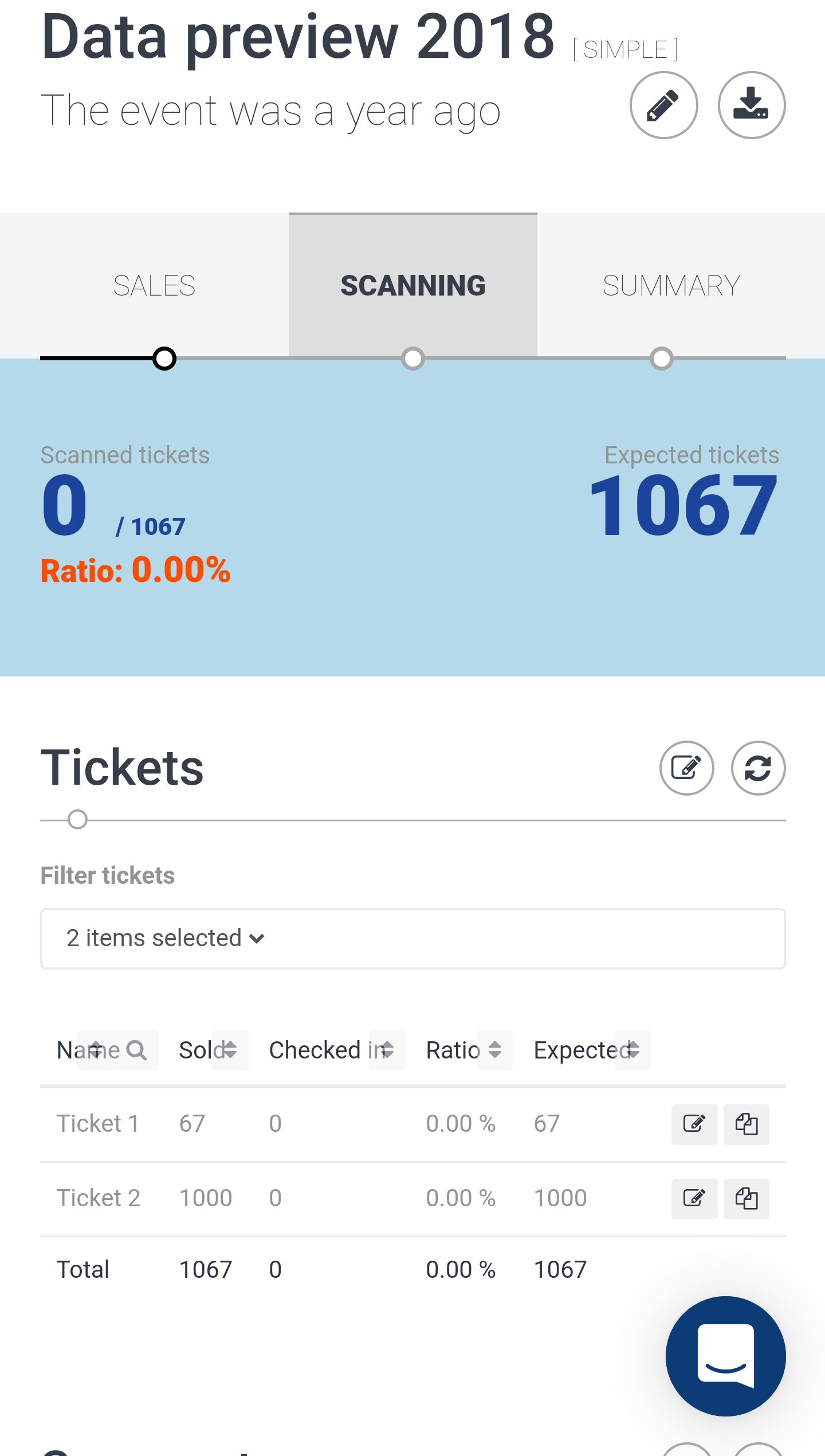Edit Ticket 2 row
The height and width of the screenshot is (1456, 825).
click(694, 1198)
